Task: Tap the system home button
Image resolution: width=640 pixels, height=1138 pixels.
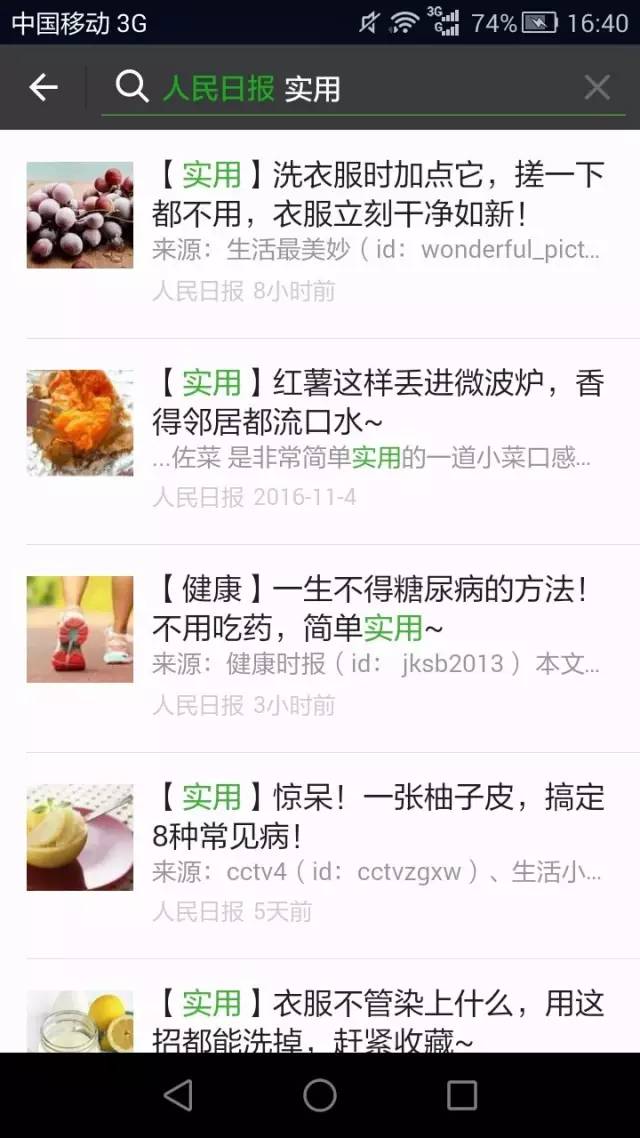Action: coord(319,1095)
